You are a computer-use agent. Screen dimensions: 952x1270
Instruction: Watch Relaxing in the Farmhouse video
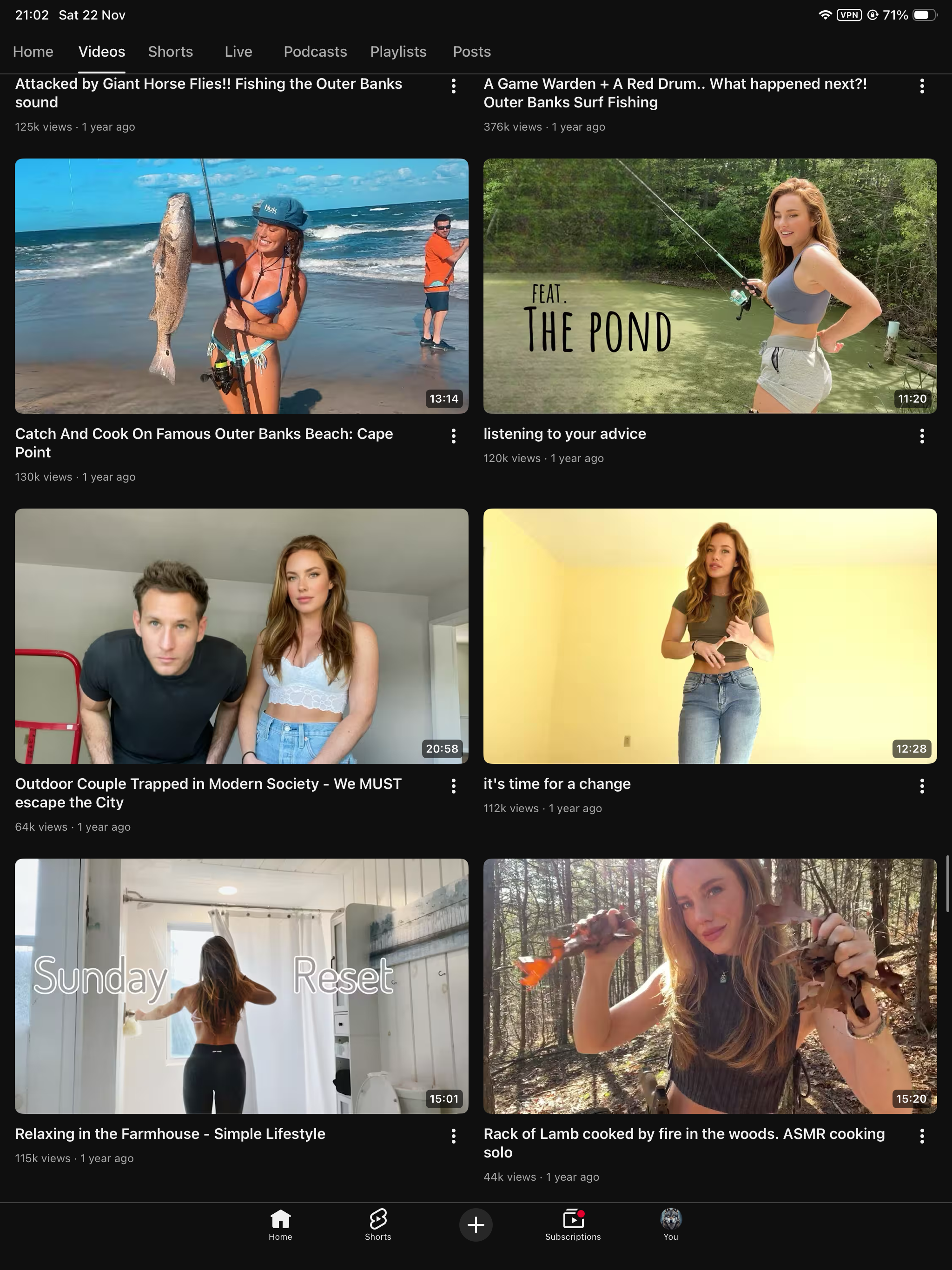coord(241,986)
